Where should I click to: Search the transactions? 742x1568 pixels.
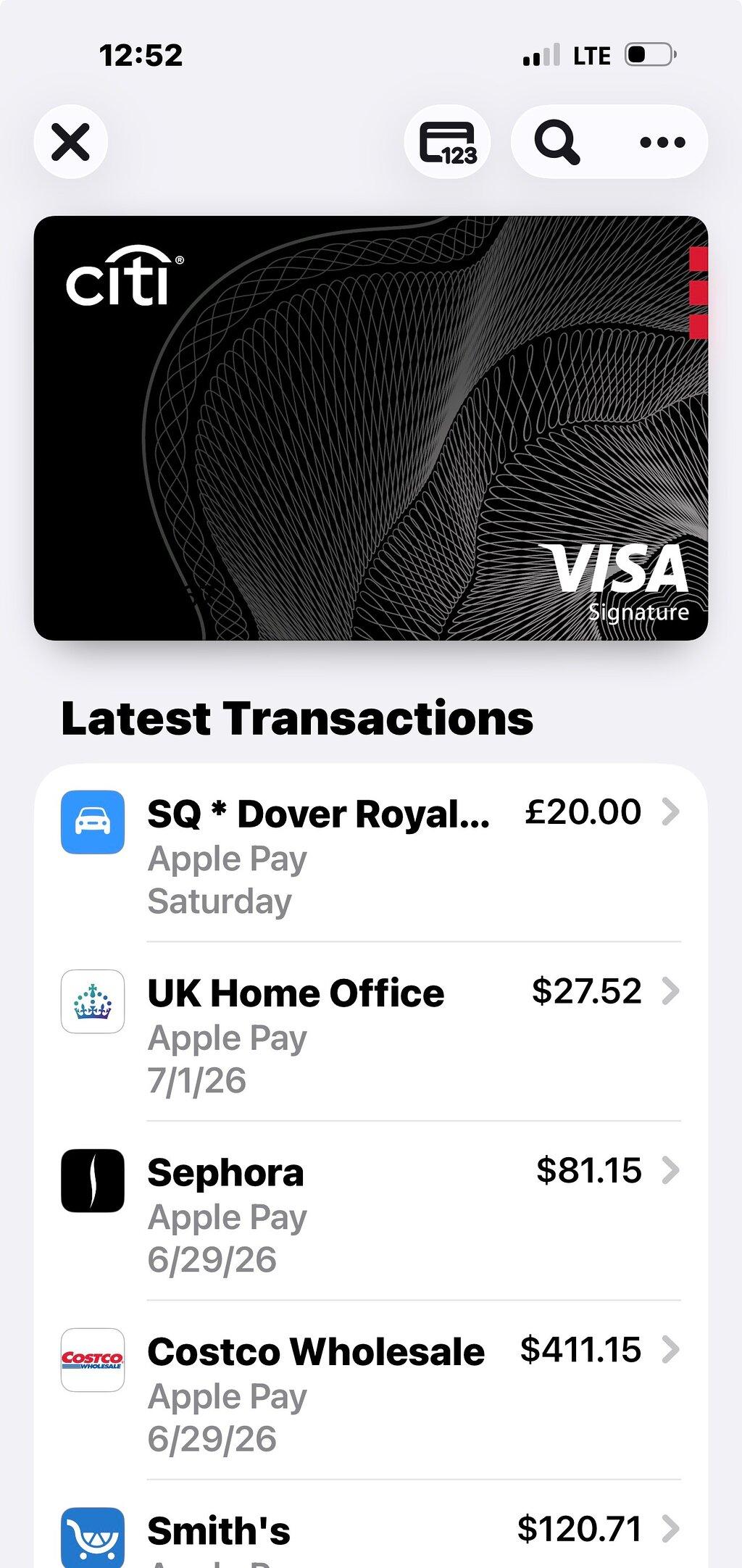(556, 141)
